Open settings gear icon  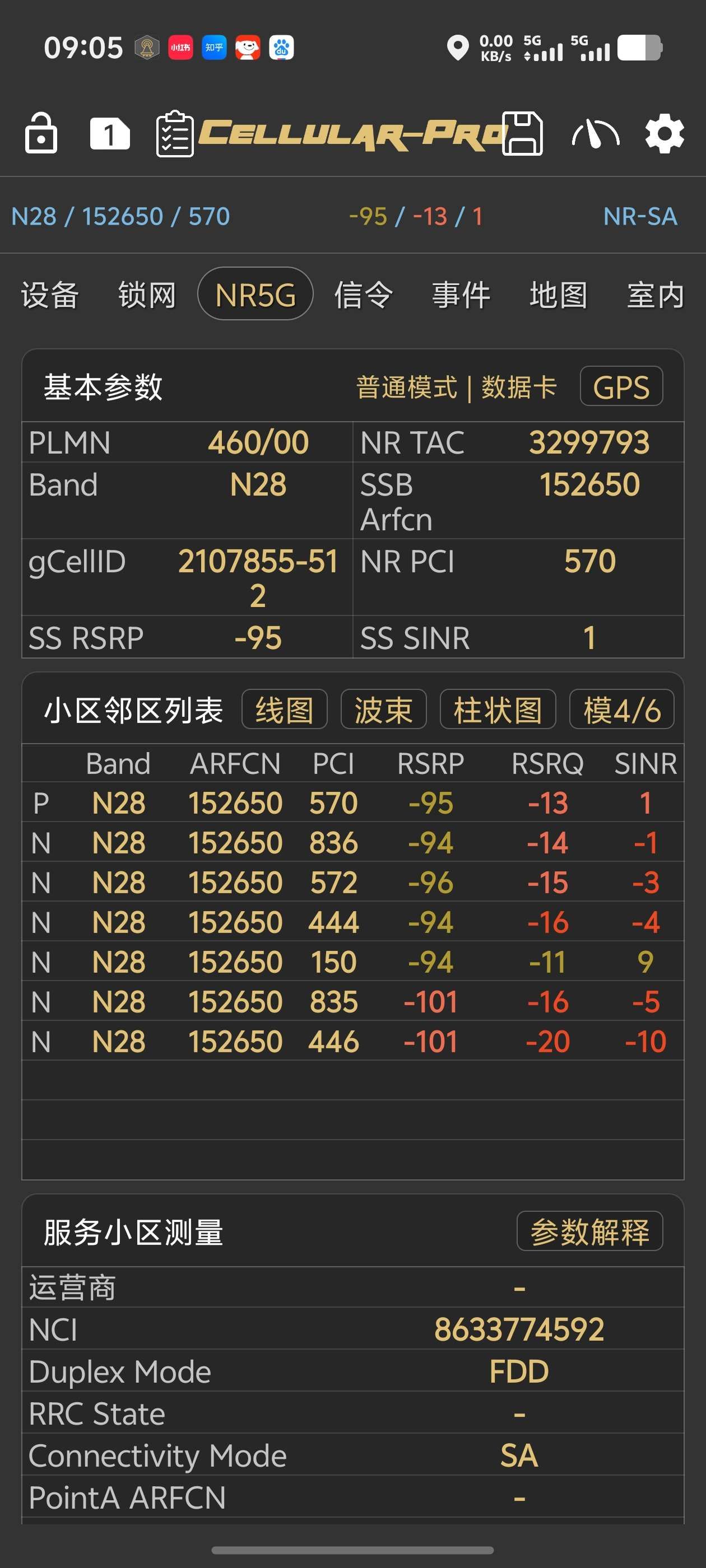[x=664, y=133]
